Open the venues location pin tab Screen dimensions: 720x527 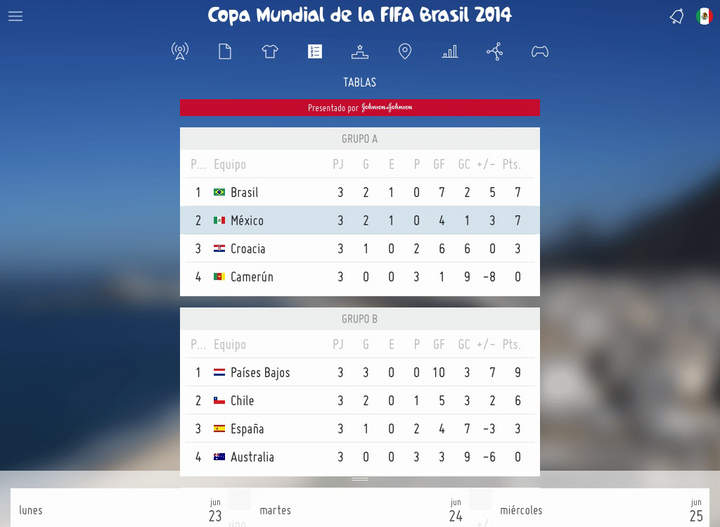pos(405,52)
